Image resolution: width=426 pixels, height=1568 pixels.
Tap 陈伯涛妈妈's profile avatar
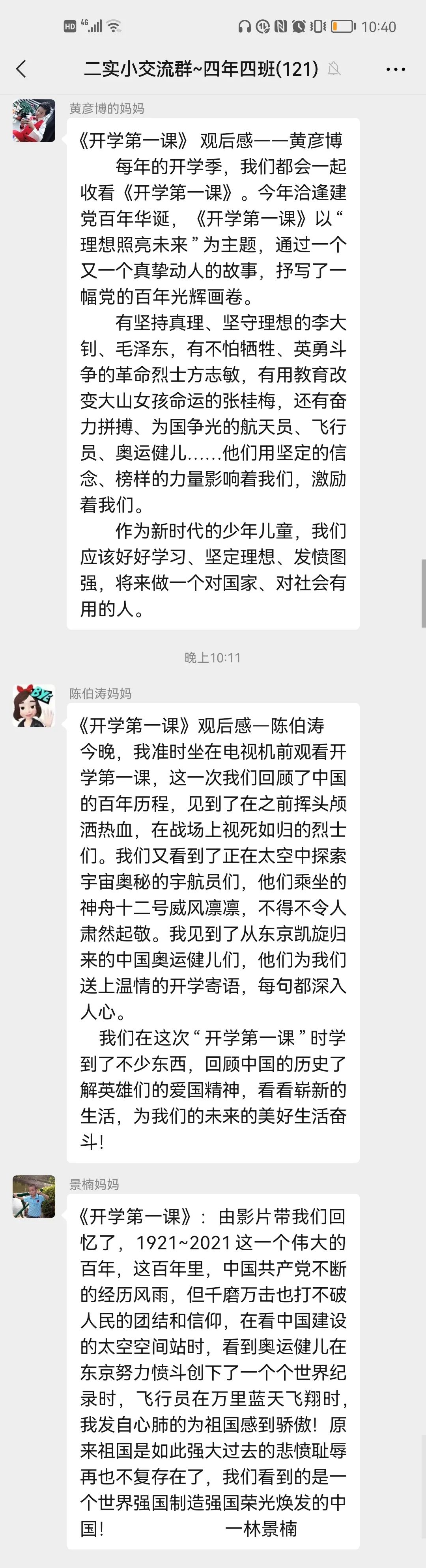click(34, 705)
